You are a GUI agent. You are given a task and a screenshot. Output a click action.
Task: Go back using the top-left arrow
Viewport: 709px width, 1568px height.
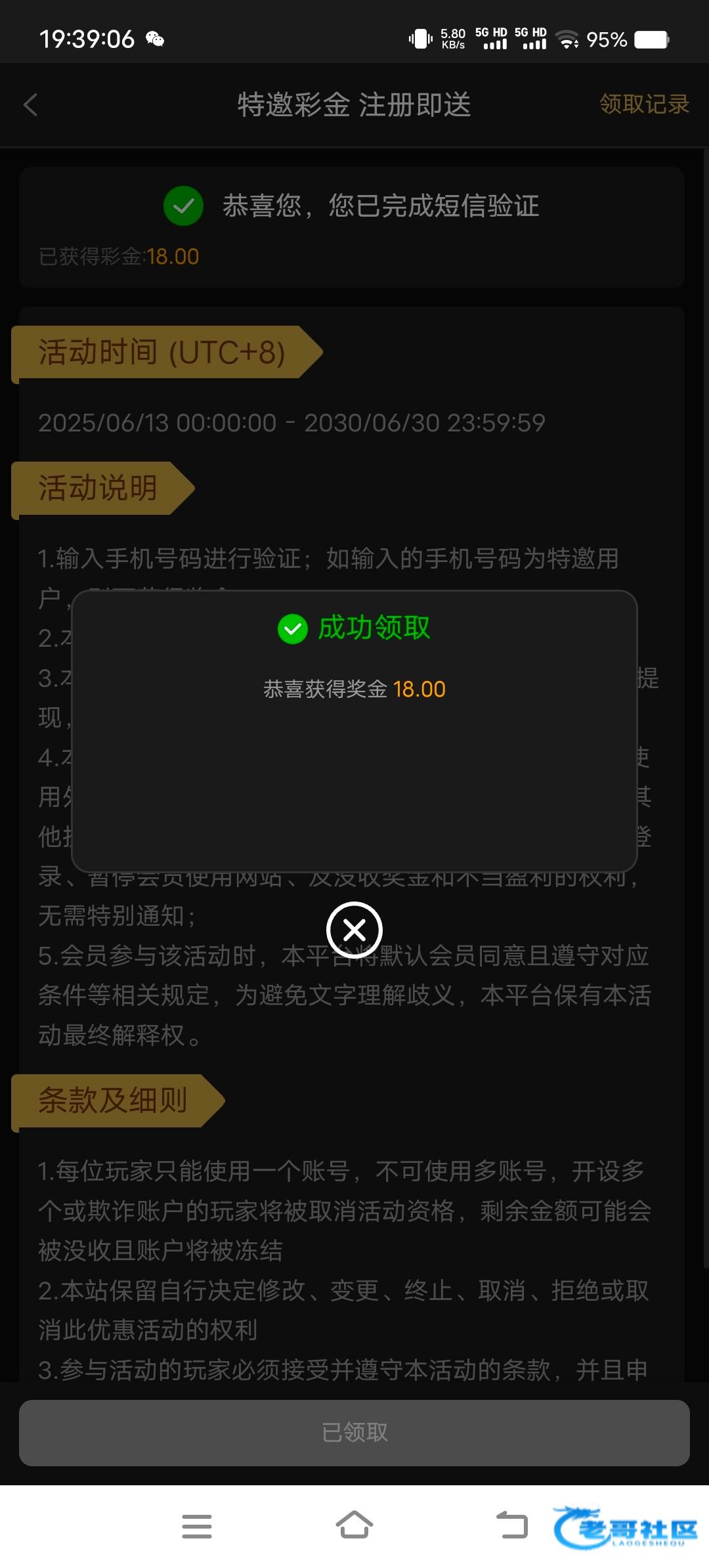click(31, 105)
